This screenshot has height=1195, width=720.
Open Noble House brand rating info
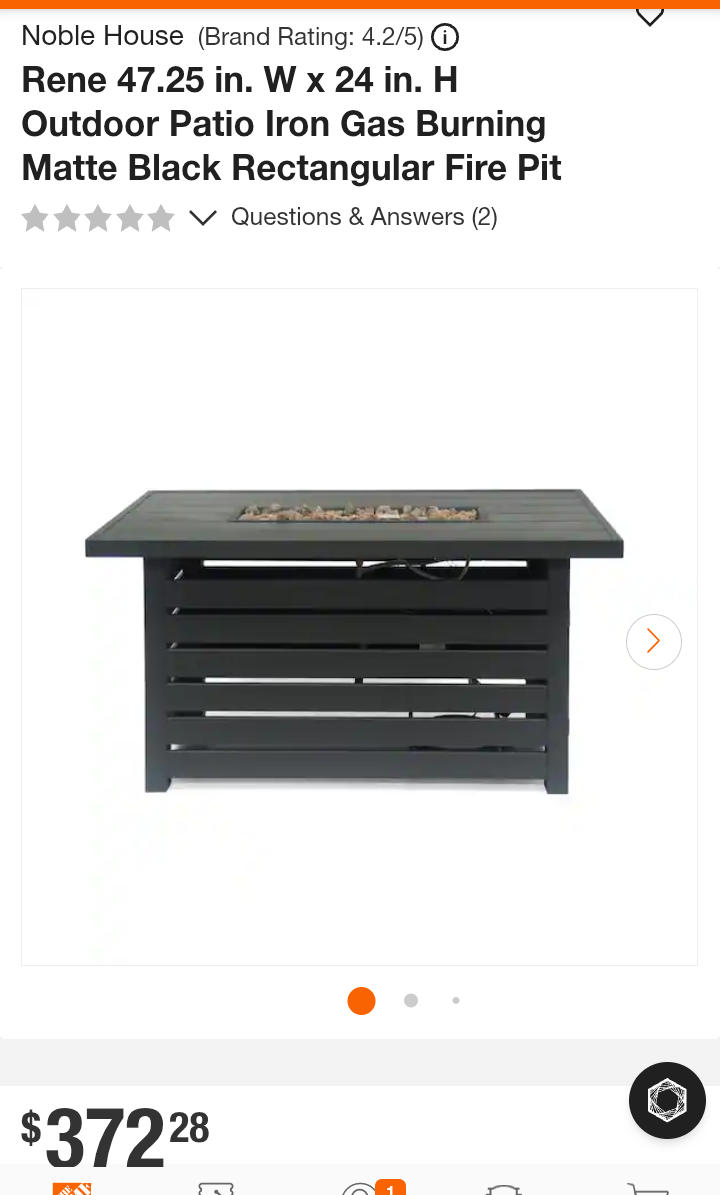click(x=445, y=38)
